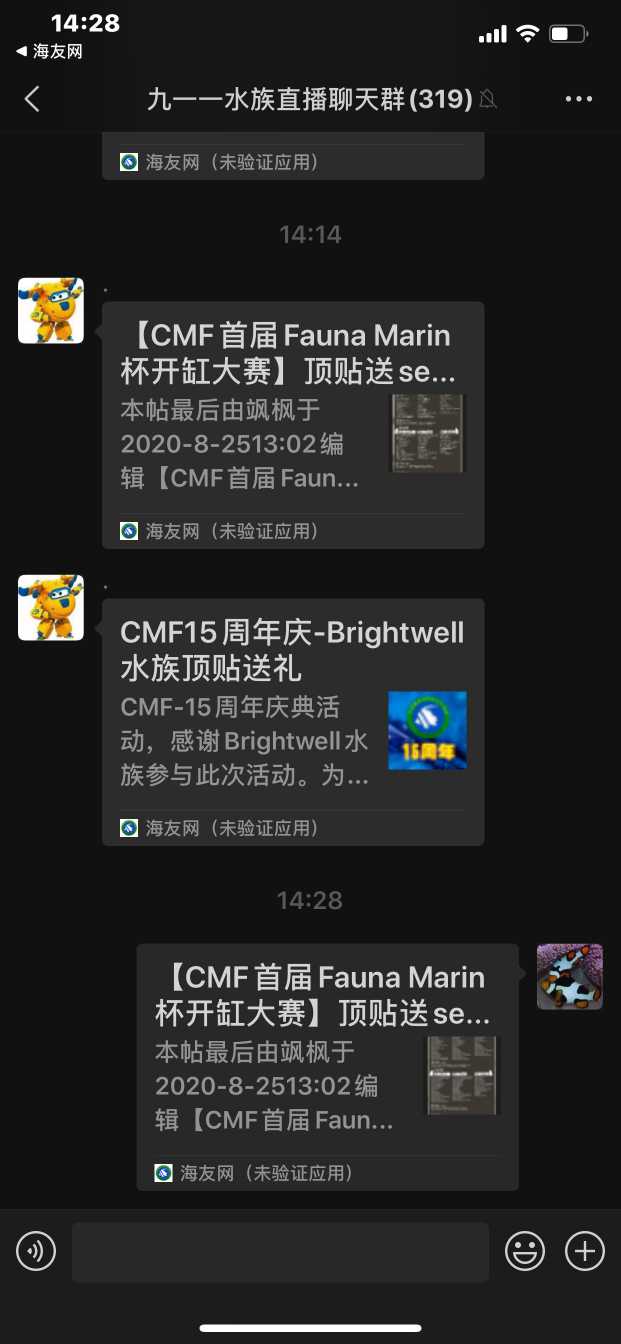Screen dimensions: 621x1344
Task: Open the emoji sticker panel
Action: pos(525,1251)
